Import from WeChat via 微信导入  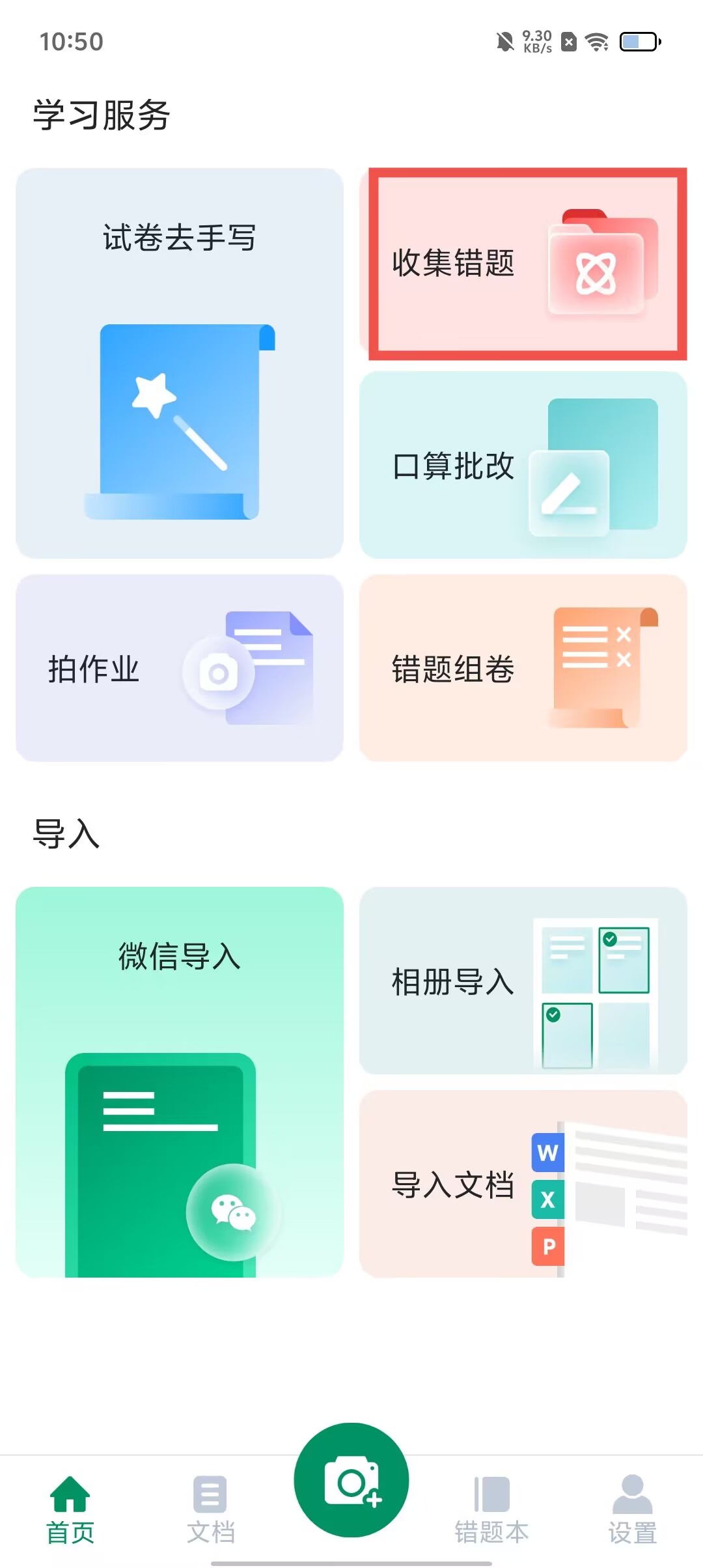(179, 1081)
